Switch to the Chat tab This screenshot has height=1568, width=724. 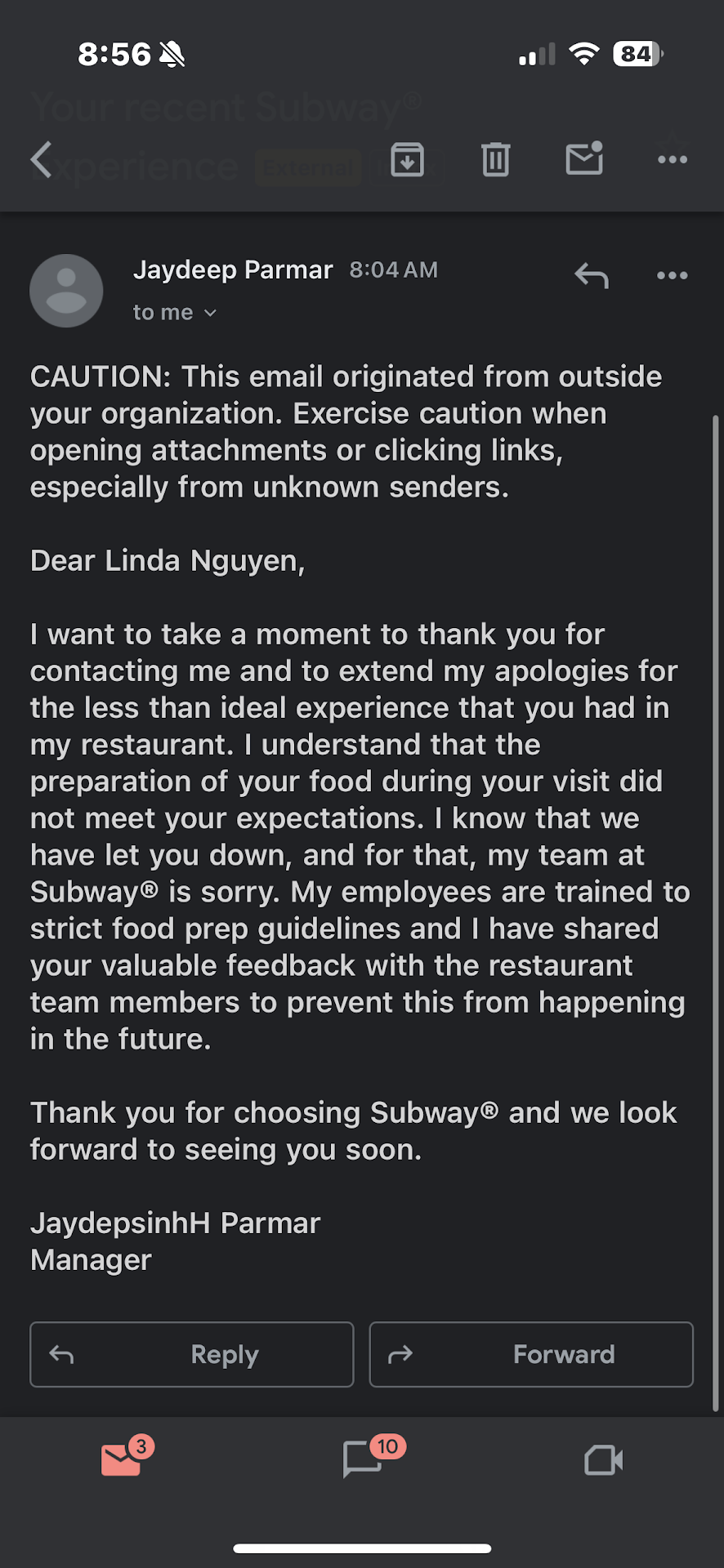pyautogui.click(x=363, y=1459)
